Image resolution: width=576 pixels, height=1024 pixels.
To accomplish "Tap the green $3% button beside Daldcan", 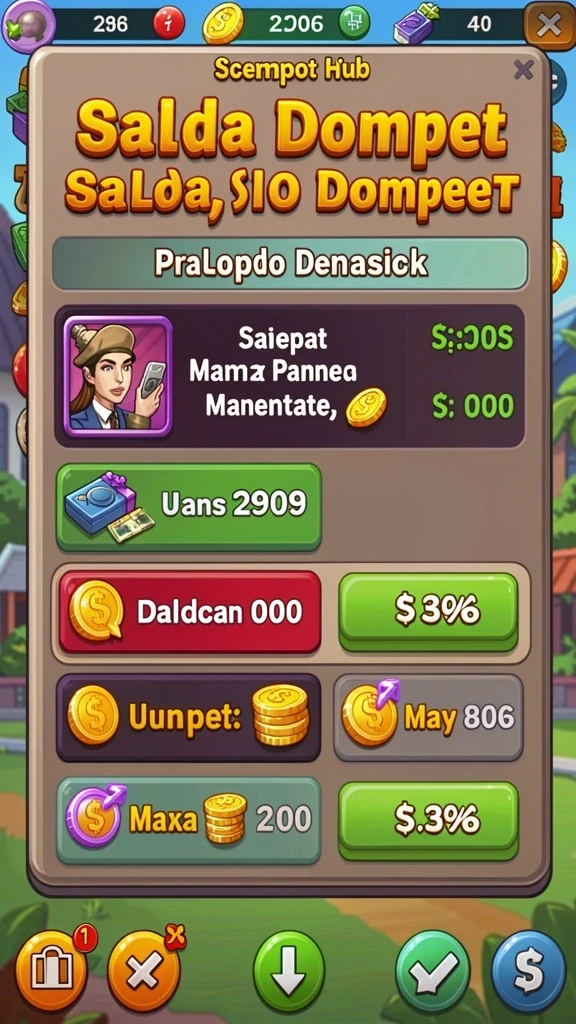I will coord(428,611).
